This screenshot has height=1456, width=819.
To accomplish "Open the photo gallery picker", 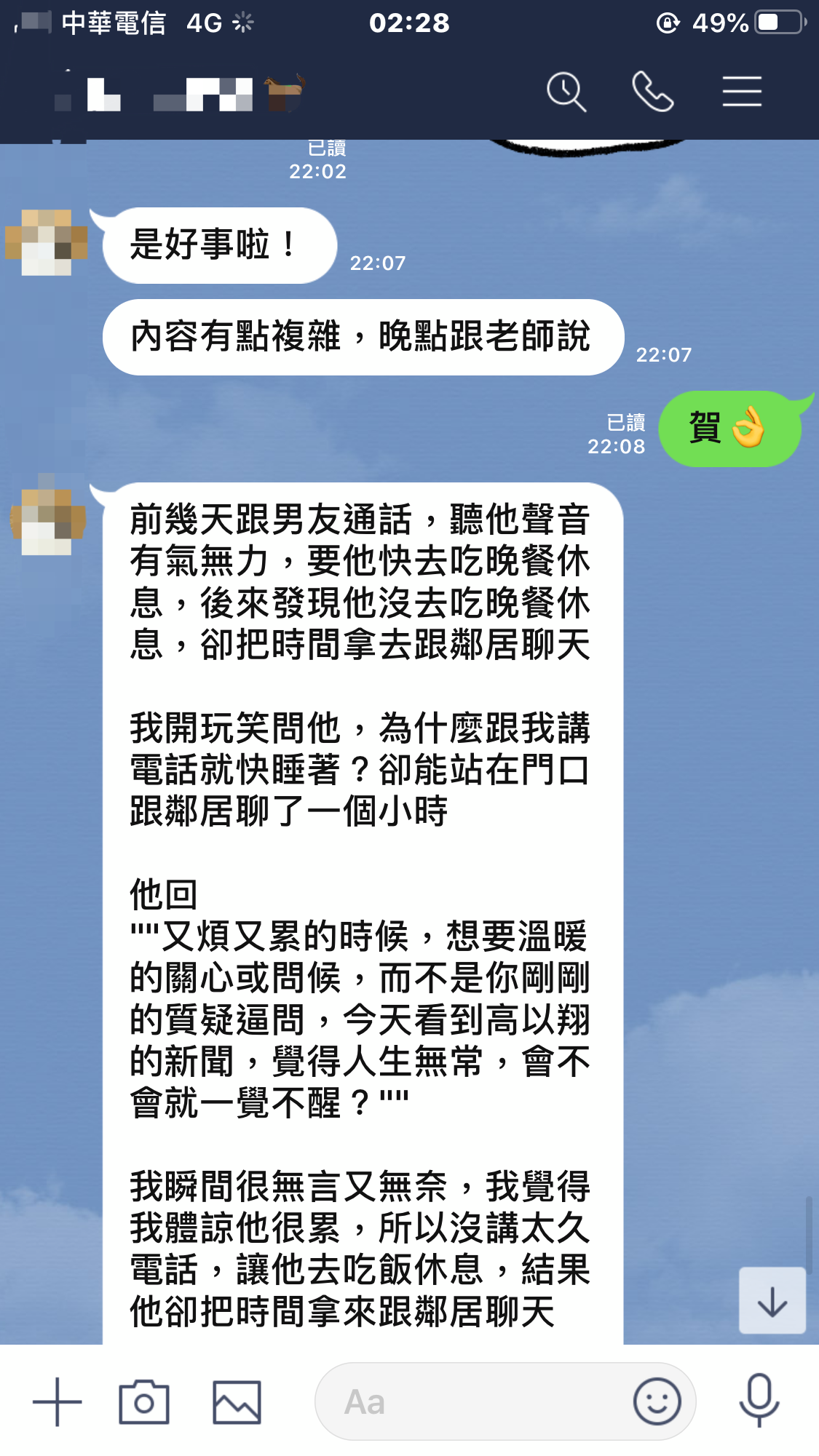I will (237, 1401).
